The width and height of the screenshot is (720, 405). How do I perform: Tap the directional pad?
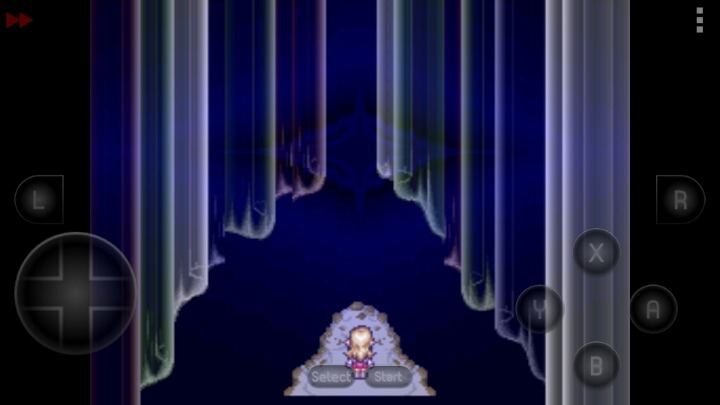pos(76,293)
